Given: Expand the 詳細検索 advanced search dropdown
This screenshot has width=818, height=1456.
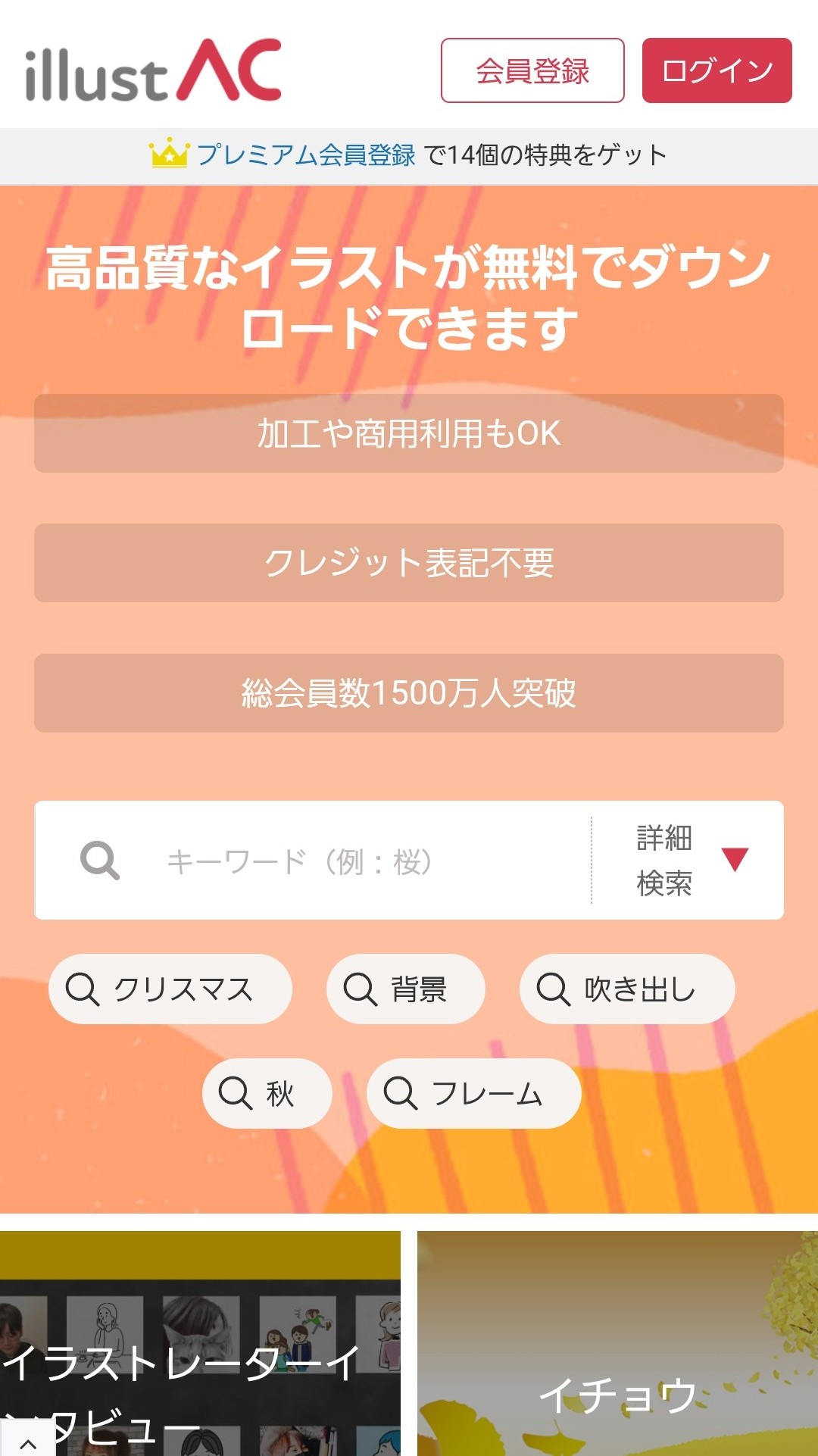Looking at the screenshot, I should pyautogui.click(x=689, y=861).
